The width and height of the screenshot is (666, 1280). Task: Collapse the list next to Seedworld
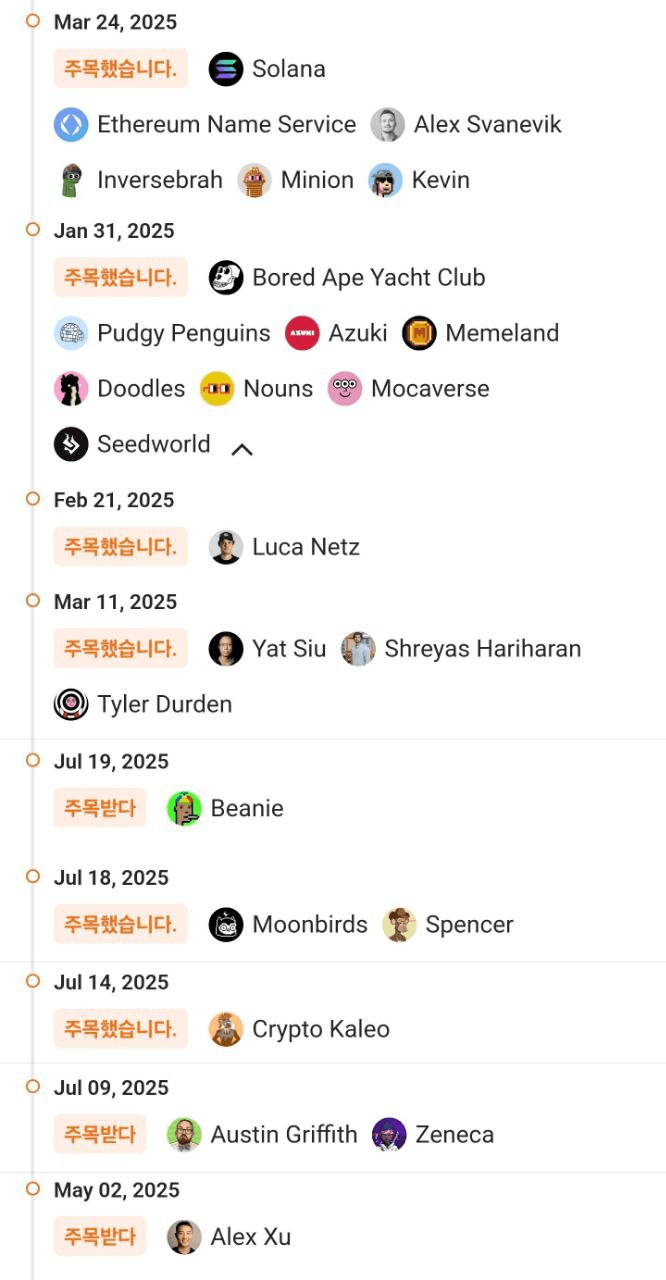pyautogui.click(x=242, y=450)
